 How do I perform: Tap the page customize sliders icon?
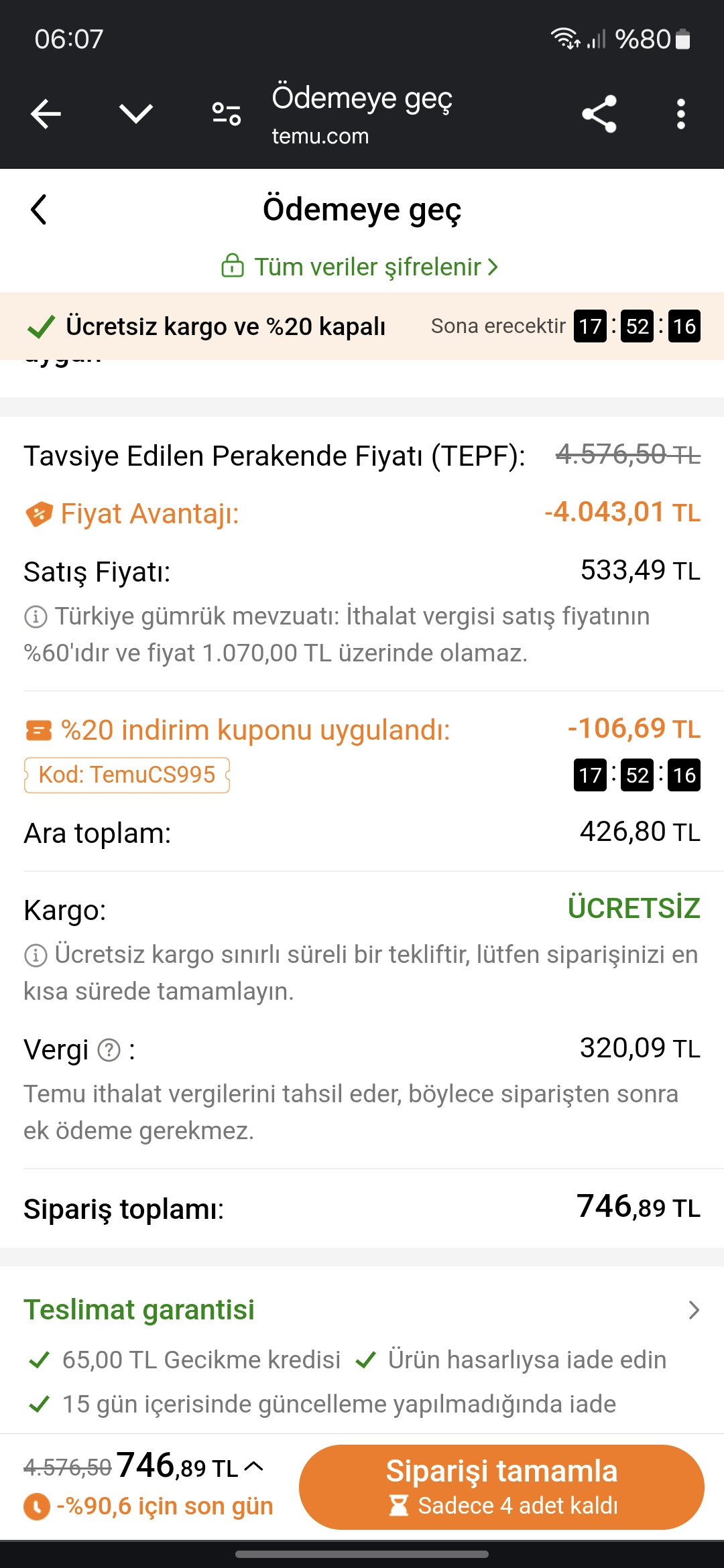pyautogui.click(x=226, y=113)
